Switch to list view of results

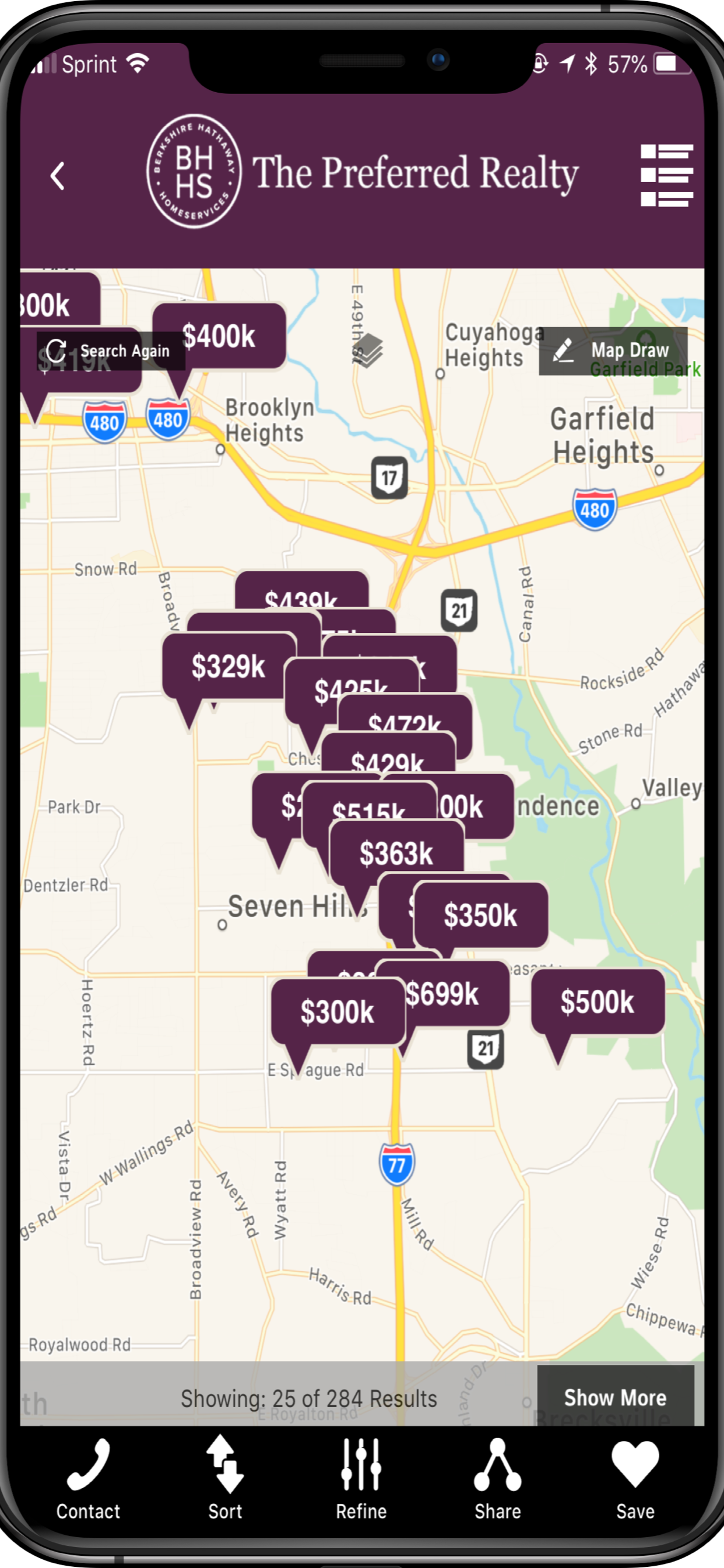(666, 176)
